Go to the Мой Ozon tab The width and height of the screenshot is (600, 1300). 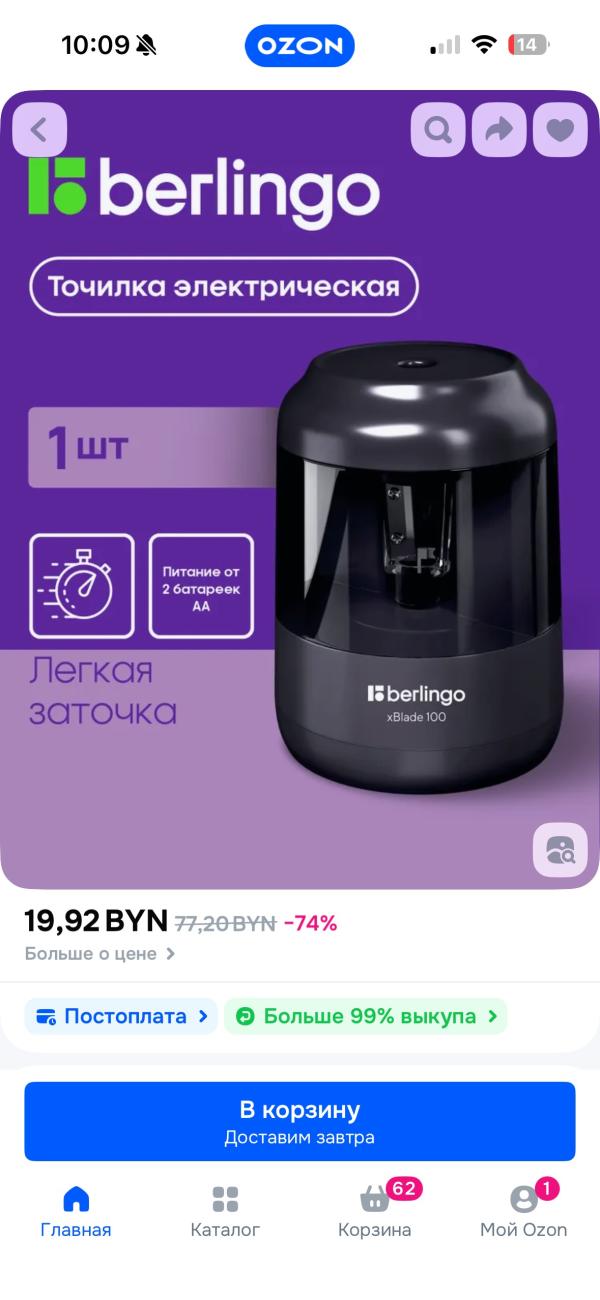pos(523,1212)
